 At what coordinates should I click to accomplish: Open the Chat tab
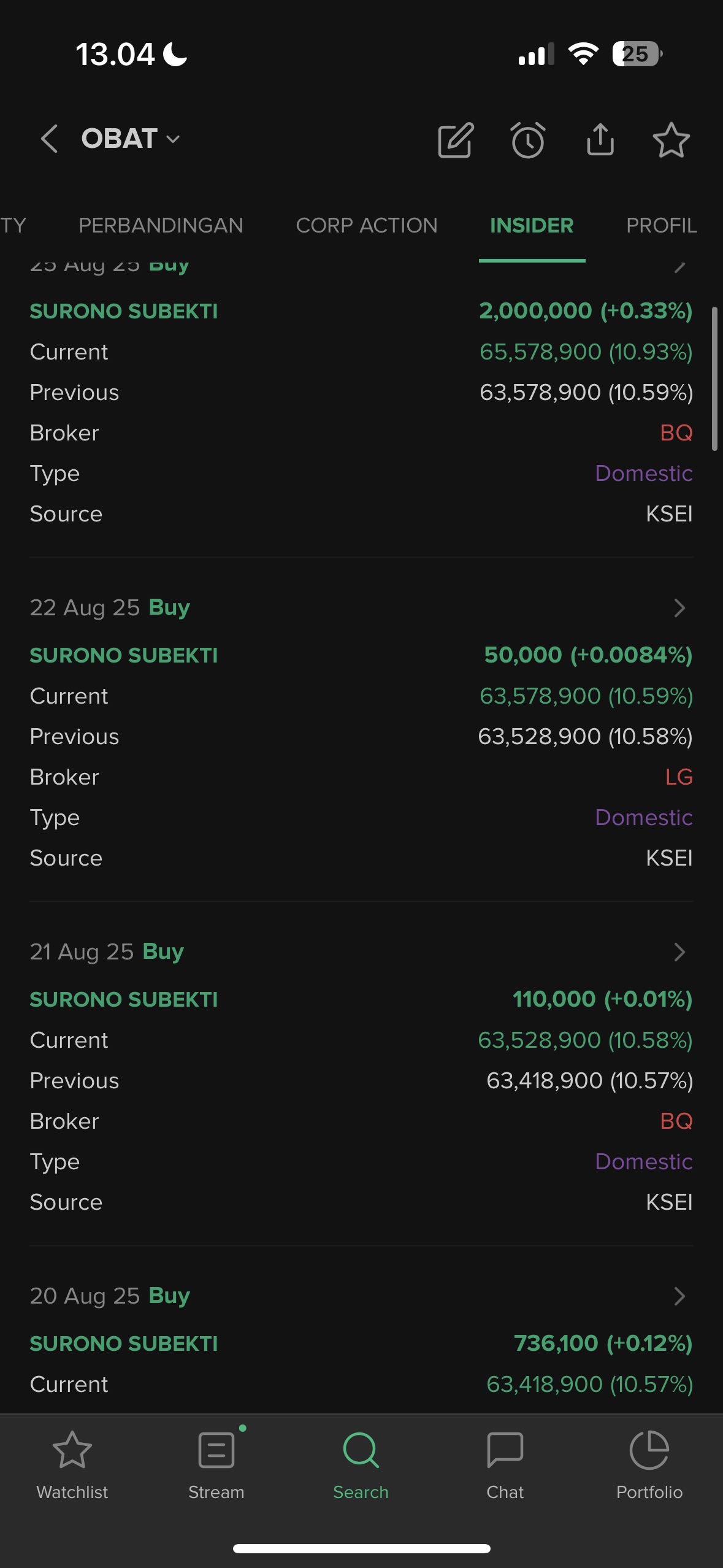505,1465
